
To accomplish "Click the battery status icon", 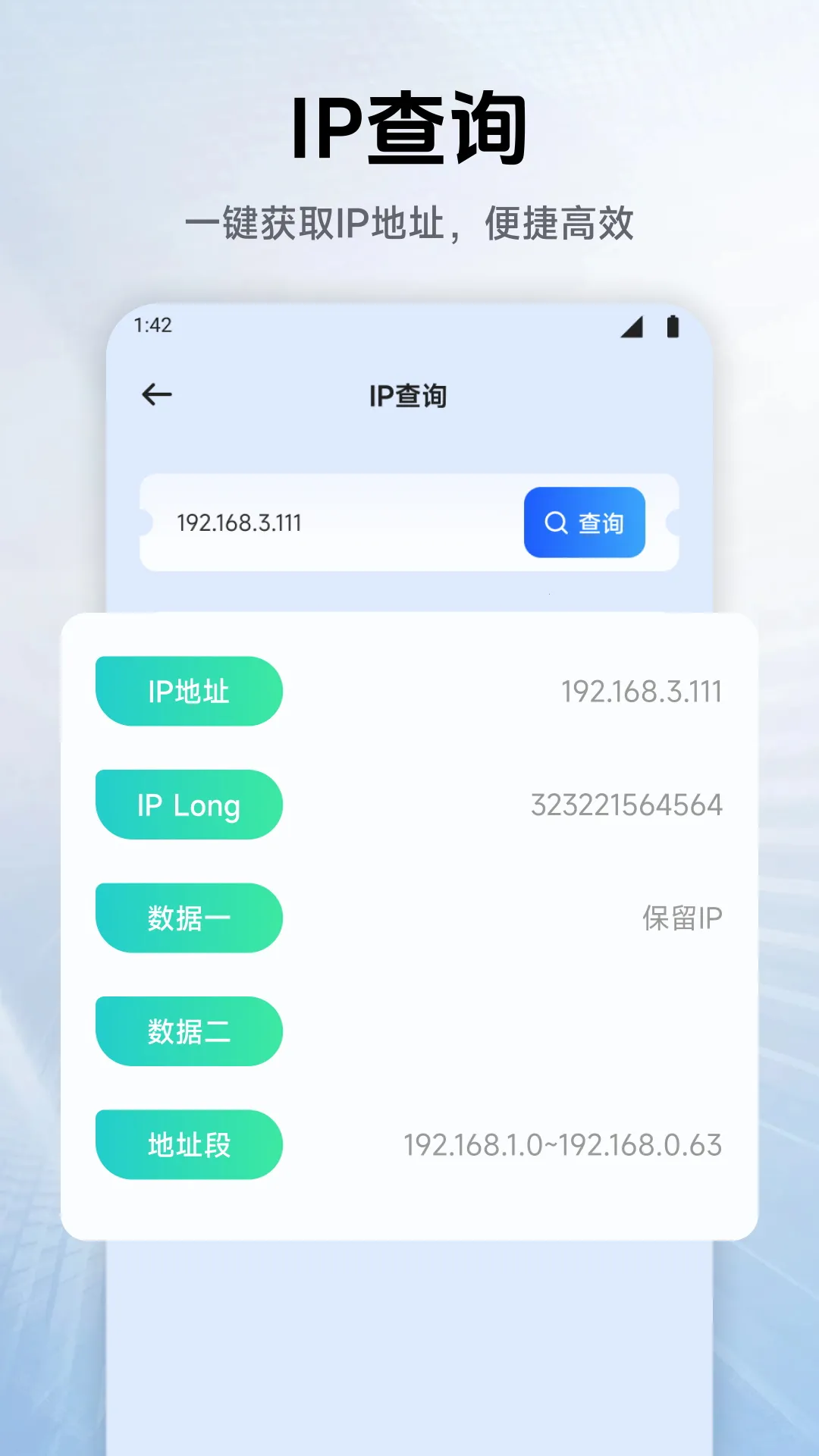I will click(x=673, y=326).
